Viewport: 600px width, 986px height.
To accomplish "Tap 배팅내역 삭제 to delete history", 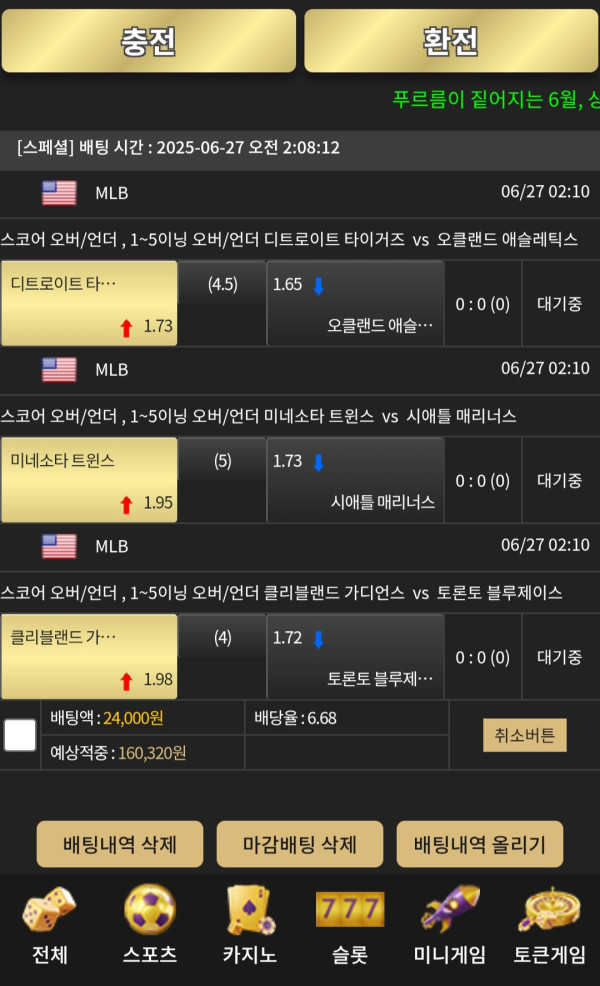I will (x=120, y=844).
